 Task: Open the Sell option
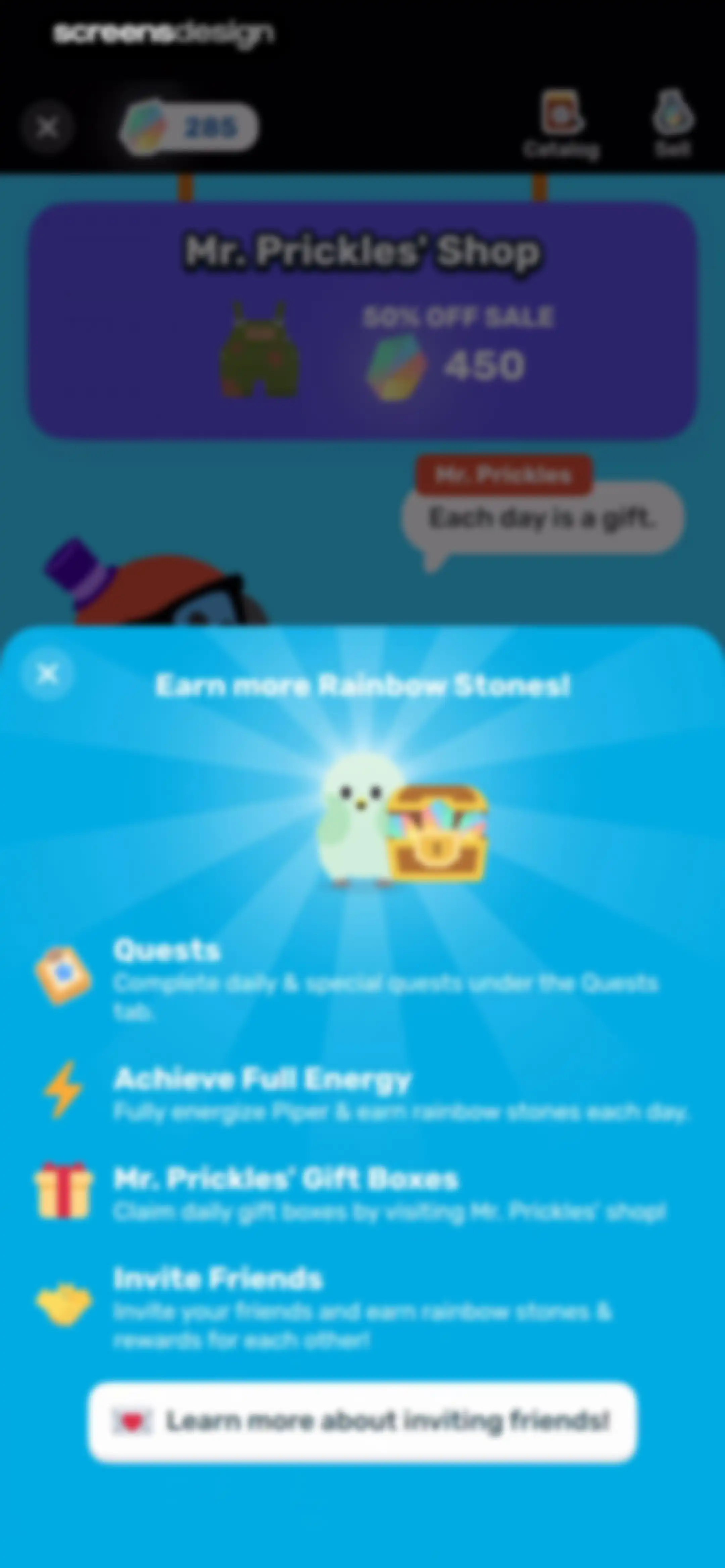[x=673, y=124]
